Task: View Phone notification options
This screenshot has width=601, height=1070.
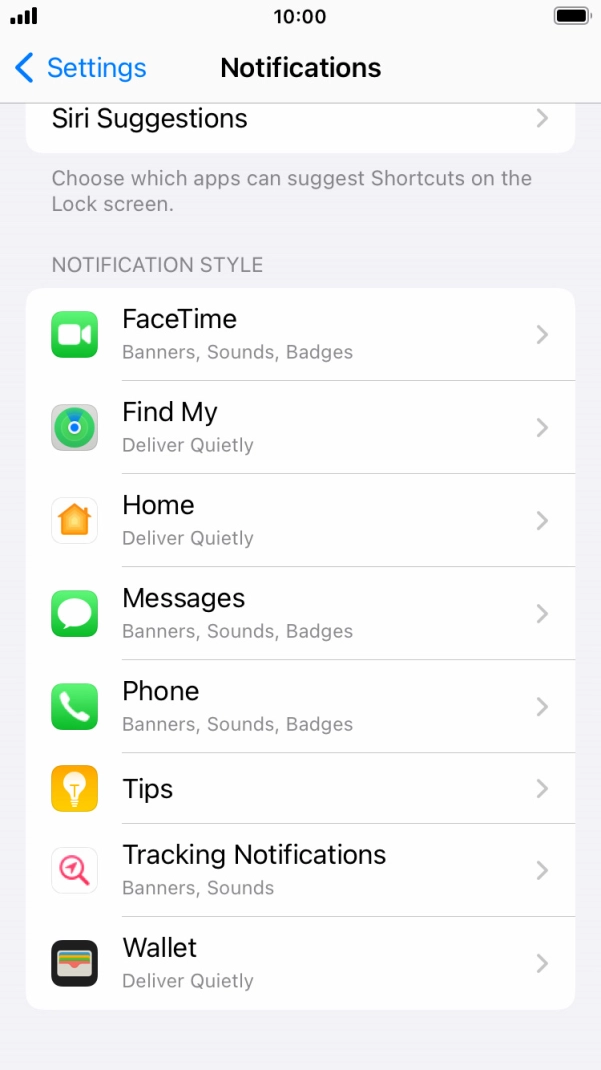Action: (300, 706)
